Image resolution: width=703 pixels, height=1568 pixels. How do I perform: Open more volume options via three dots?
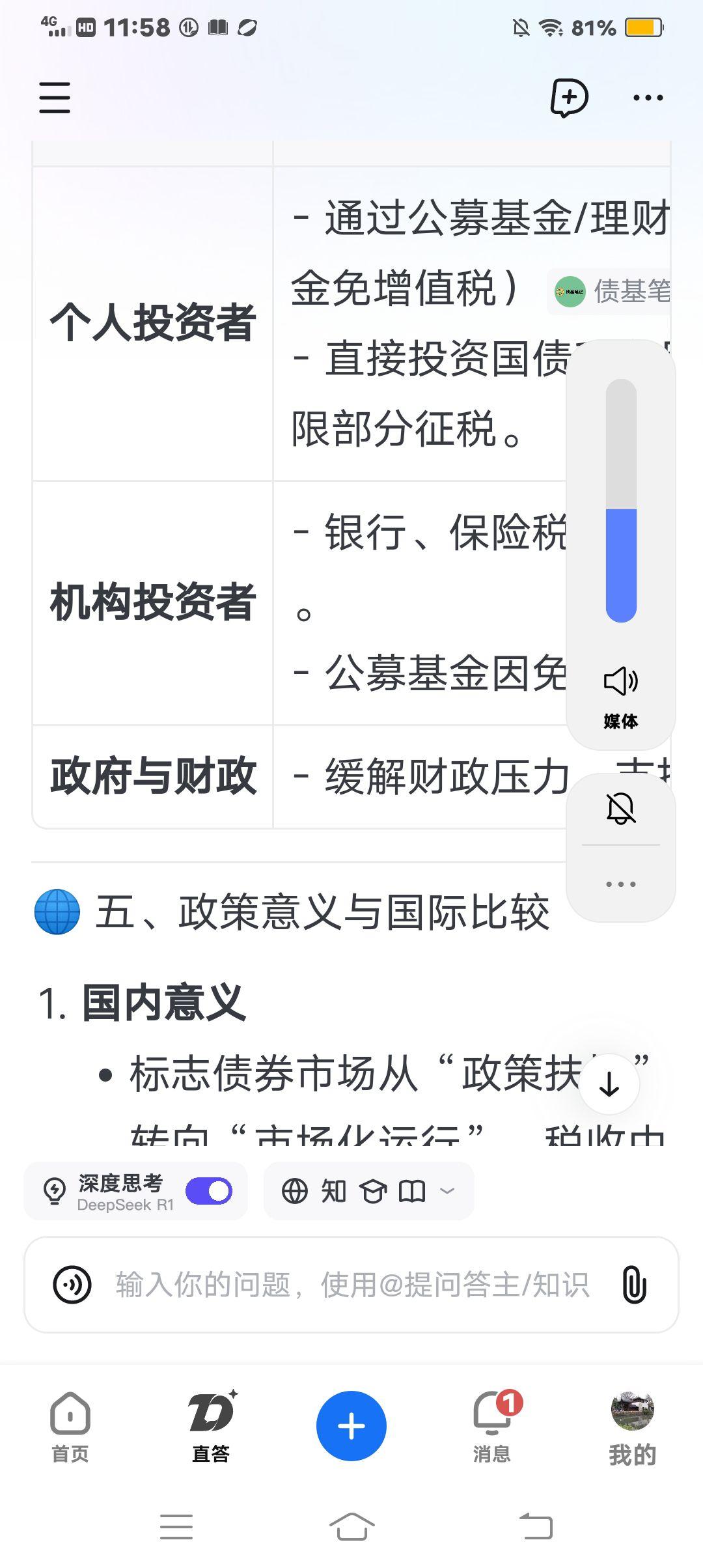coord(620,883)
